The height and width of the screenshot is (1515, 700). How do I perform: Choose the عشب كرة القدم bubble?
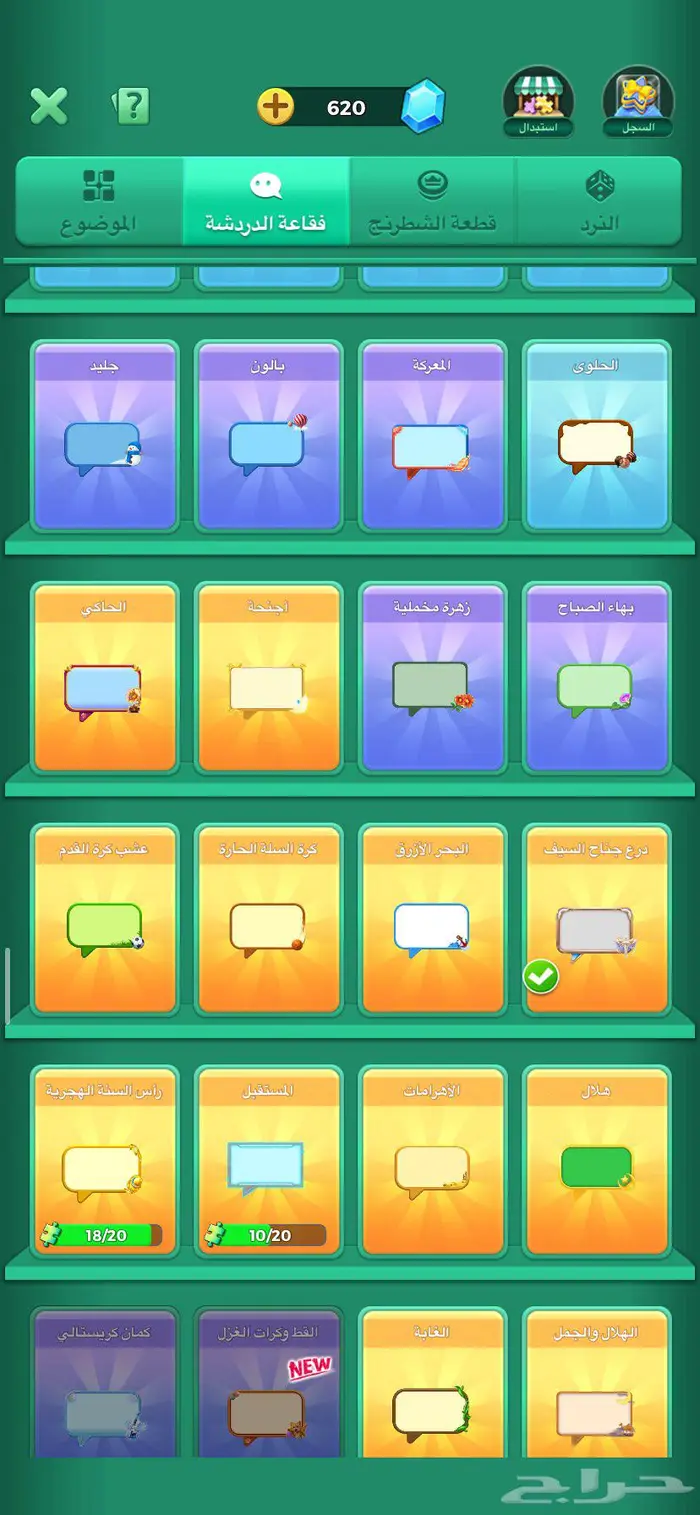pos(105,919)
